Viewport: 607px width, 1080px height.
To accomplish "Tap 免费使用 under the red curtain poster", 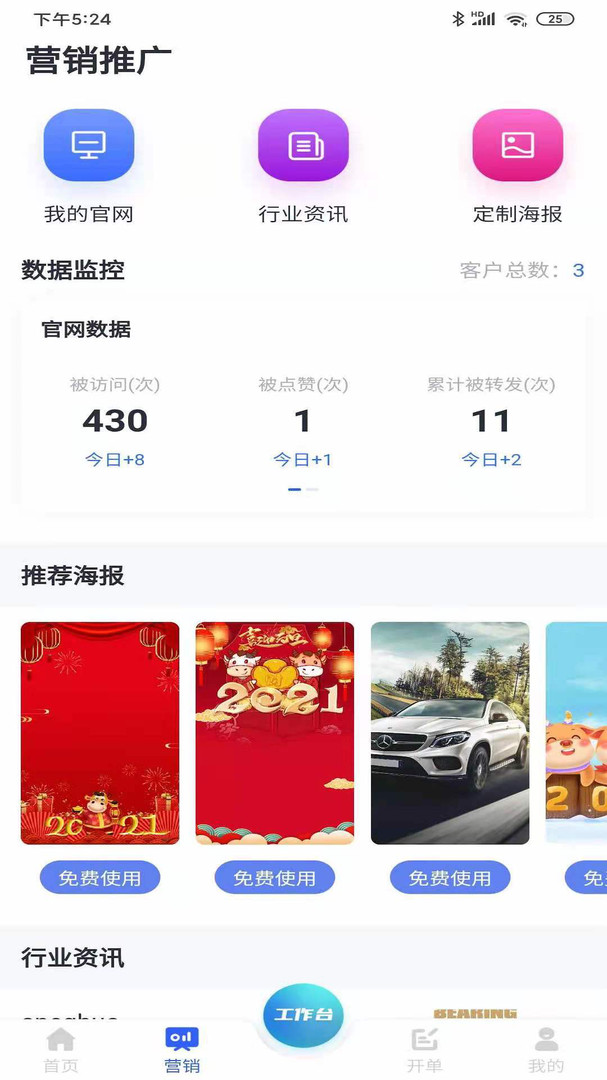I will [x=100, y=878].
